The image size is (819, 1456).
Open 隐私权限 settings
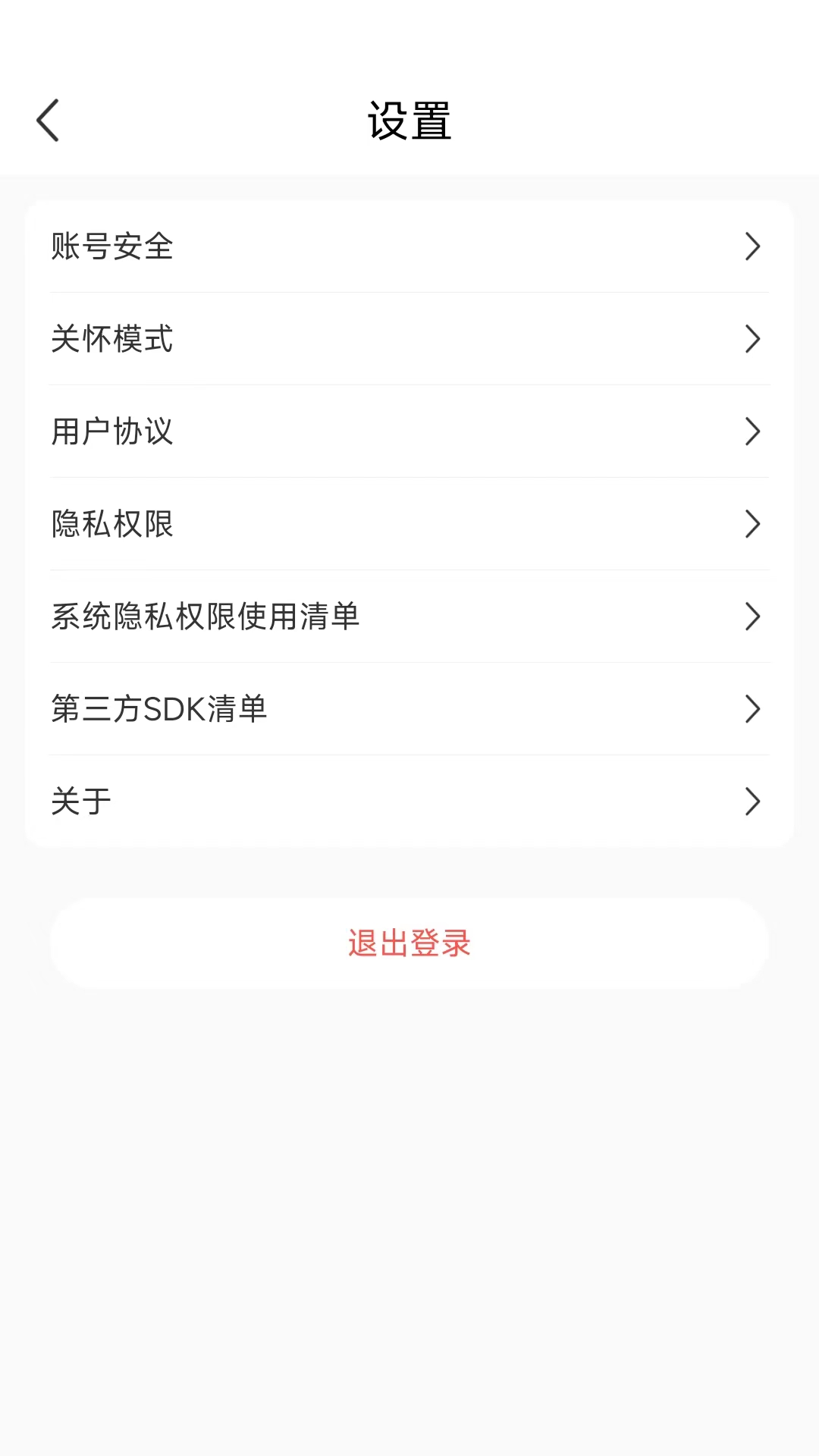pyautogui.click(x=409, y=524)
